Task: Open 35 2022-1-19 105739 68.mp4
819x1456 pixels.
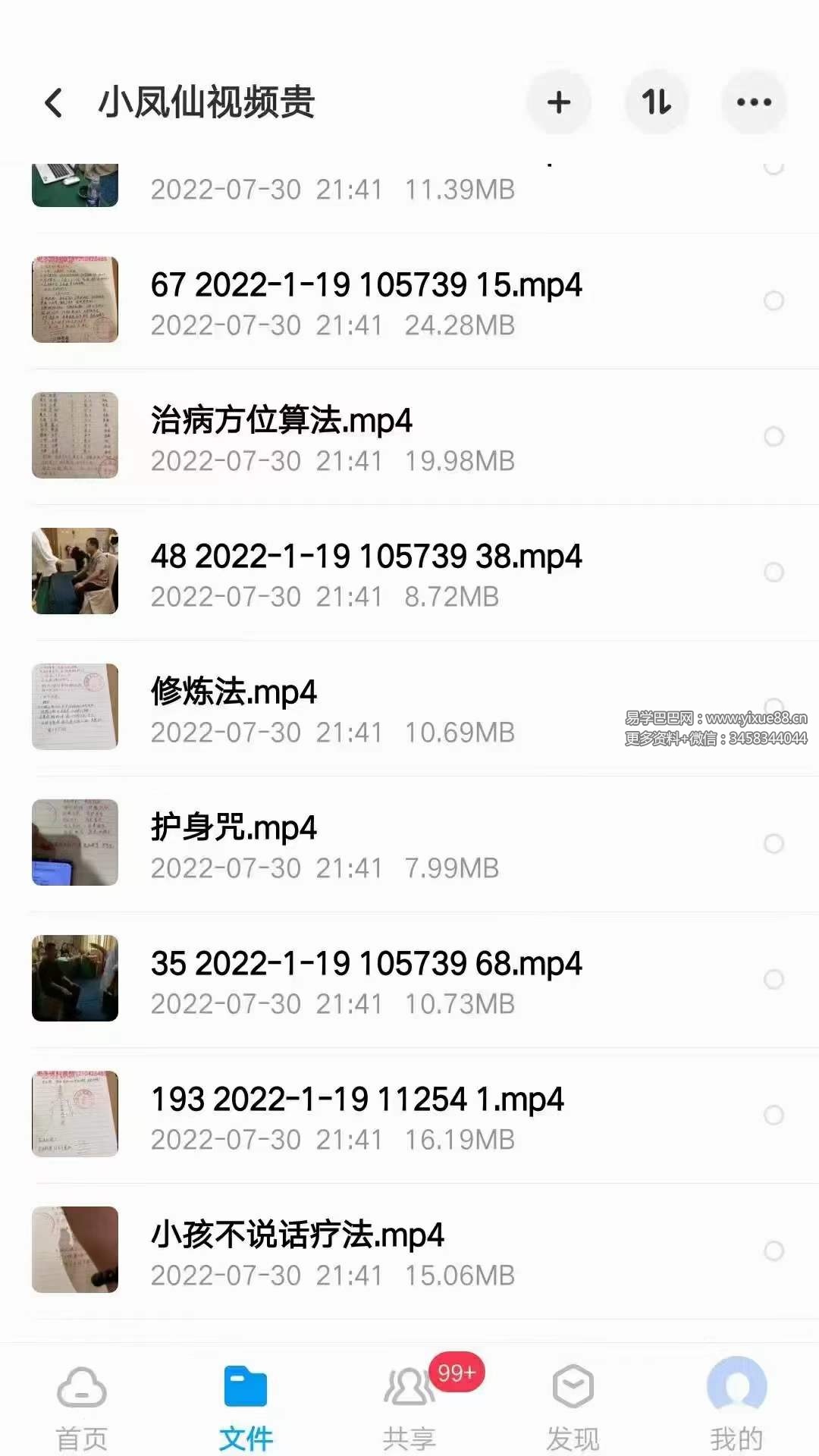Action: [x=366, y=965]
